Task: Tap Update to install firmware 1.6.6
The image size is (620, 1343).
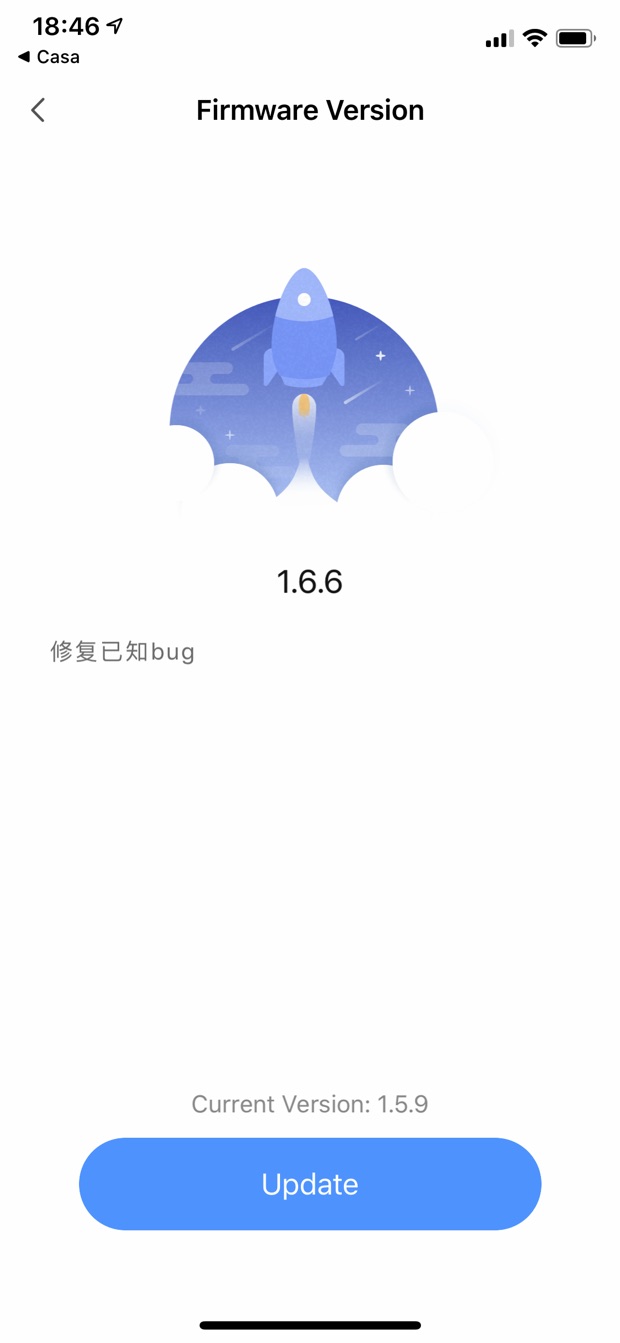Action: coord(310,1184)
